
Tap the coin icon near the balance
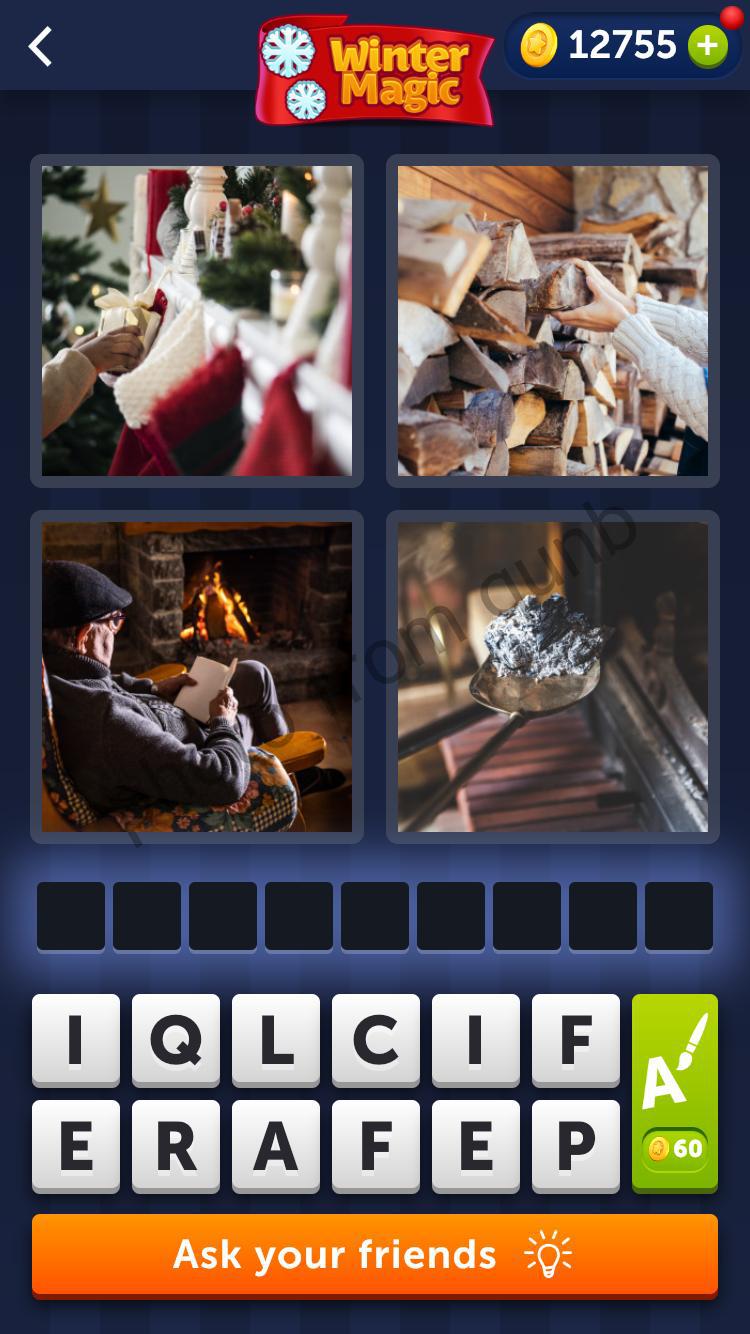tap(539, 45)
